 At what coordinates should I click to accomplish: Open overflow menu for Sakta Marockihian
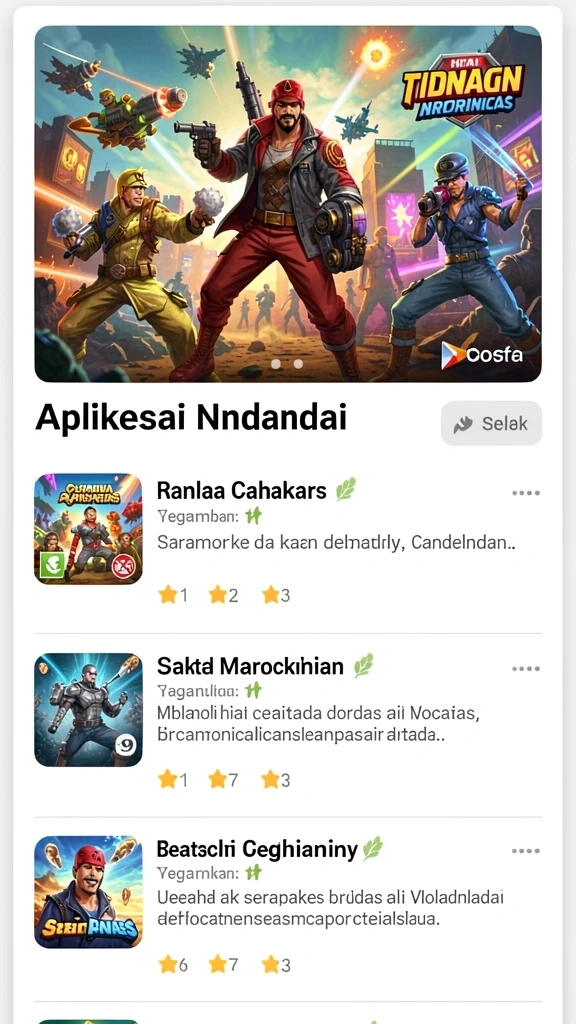click(526, 669)
